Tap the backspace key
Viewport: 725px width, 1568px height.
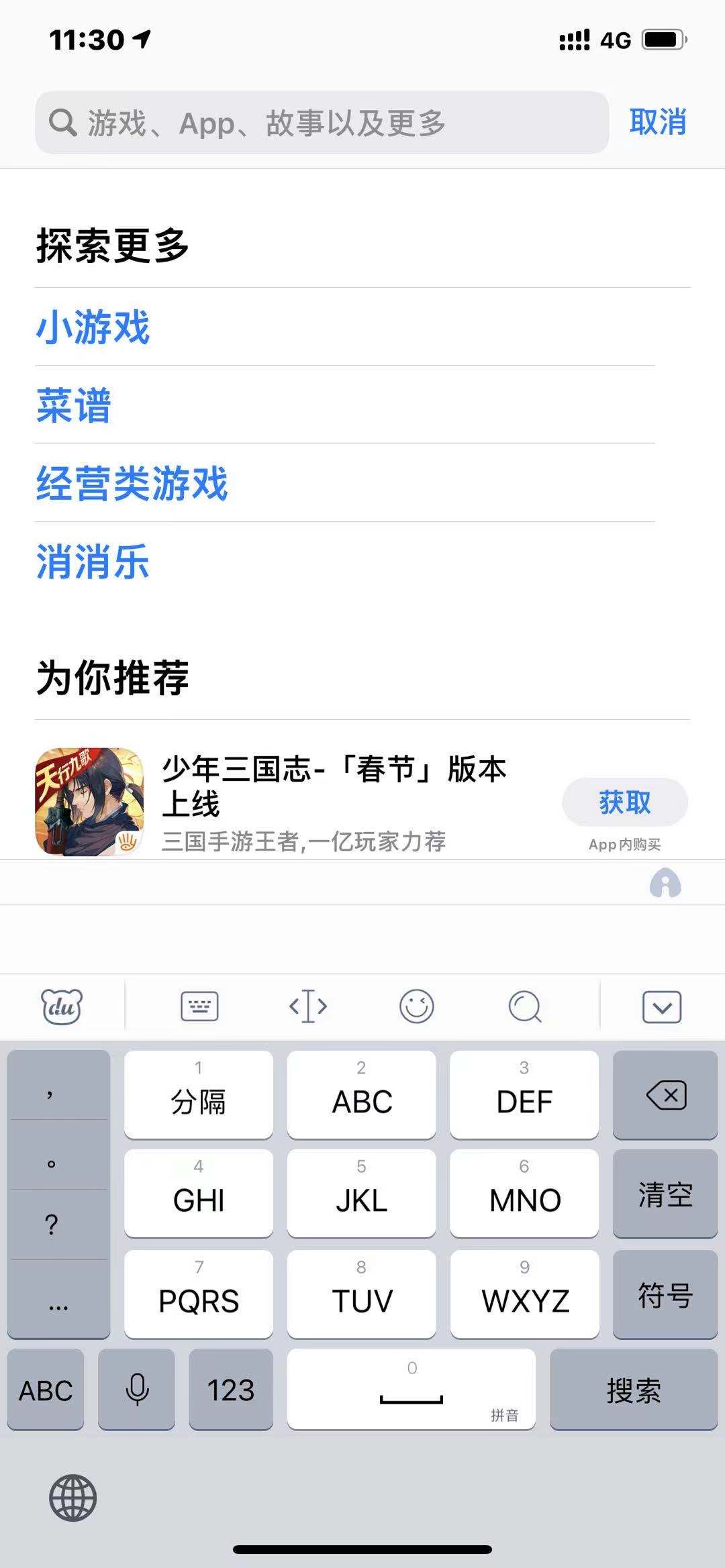665,1096
